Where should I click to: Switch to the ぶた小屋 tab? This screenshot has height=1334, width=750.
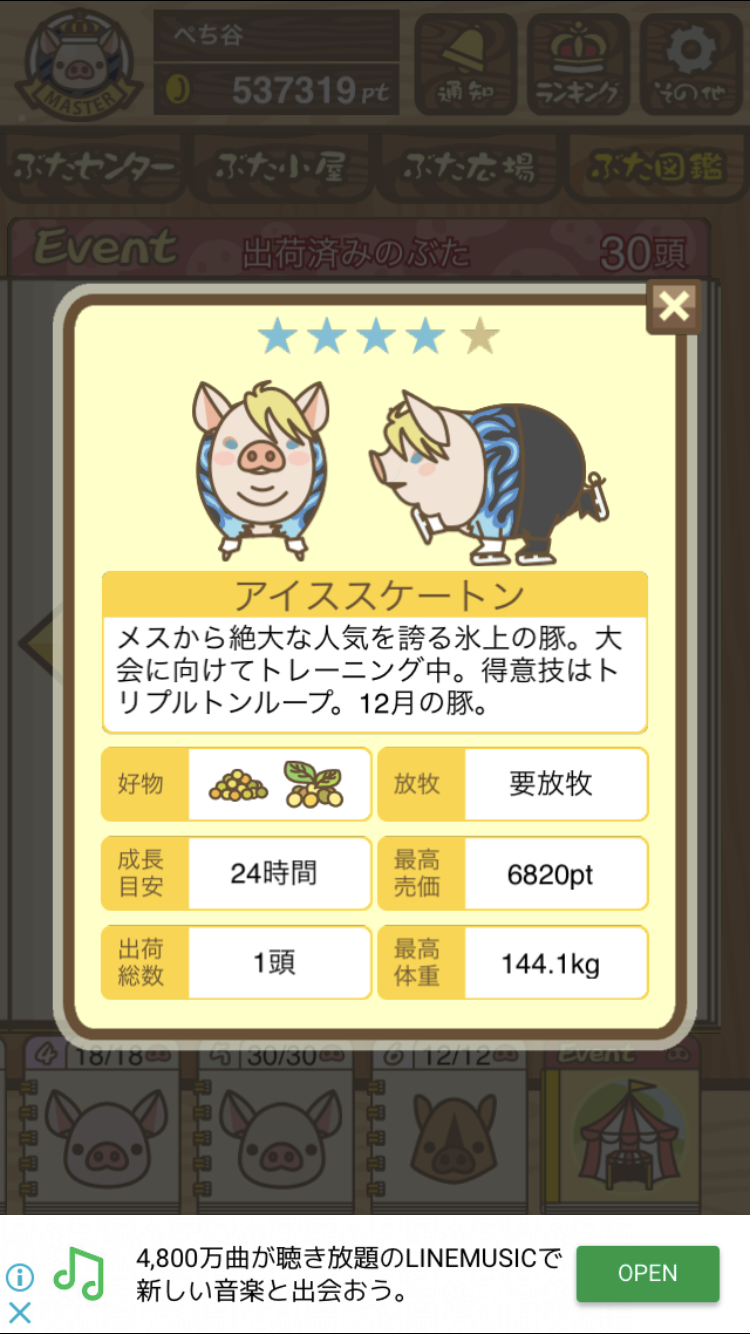[281, 167]
